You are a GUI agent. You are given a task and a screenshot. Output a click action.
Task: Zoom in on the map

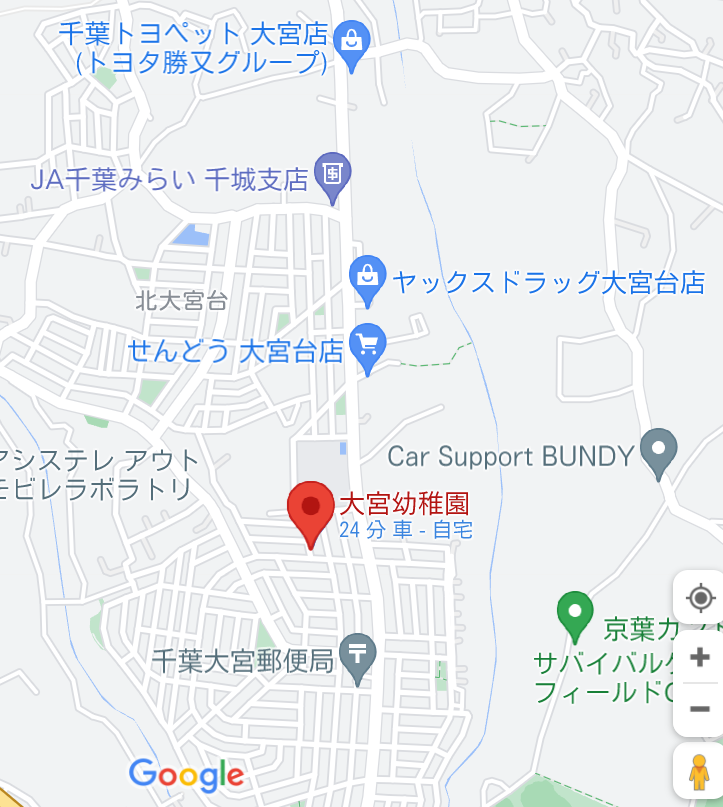pos(700,657)
